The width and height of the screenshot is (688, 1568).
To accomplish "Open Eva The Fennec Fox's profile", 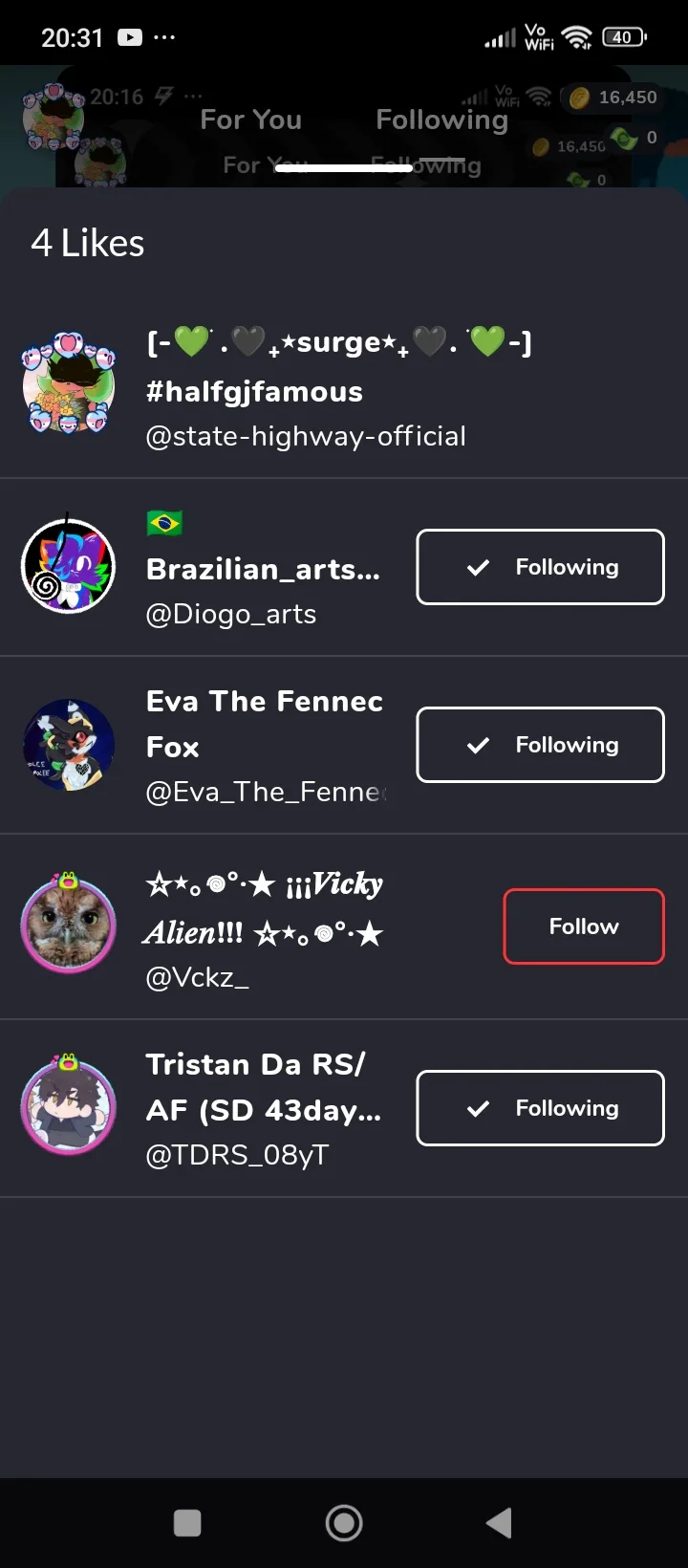I will [264, 746].
